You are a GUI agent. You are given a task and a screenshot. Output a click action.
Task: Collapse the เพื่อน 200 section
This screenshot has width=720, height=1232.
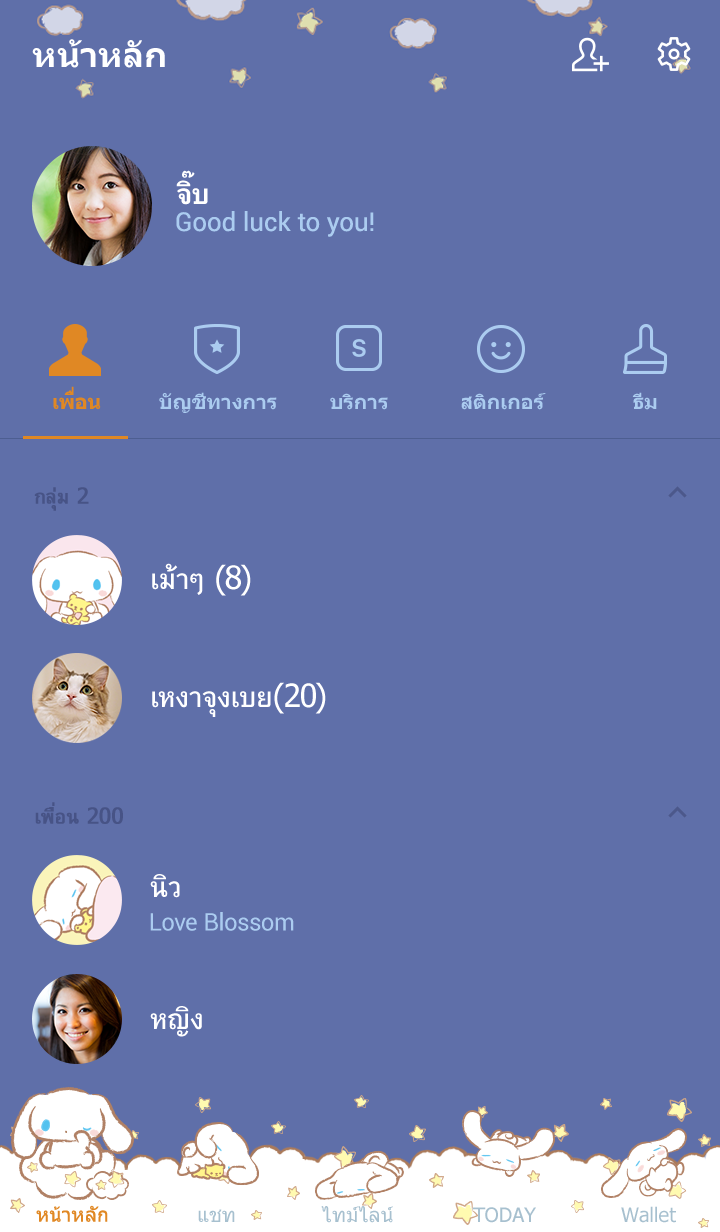677,813
